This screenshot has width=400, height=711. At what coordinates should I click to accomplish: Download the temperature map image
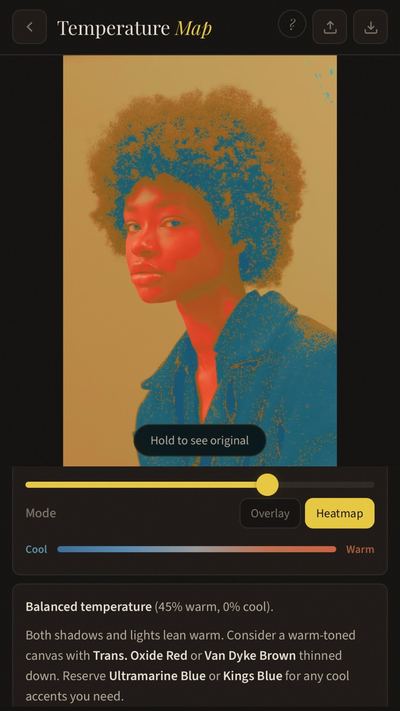(x=371, y=27)
